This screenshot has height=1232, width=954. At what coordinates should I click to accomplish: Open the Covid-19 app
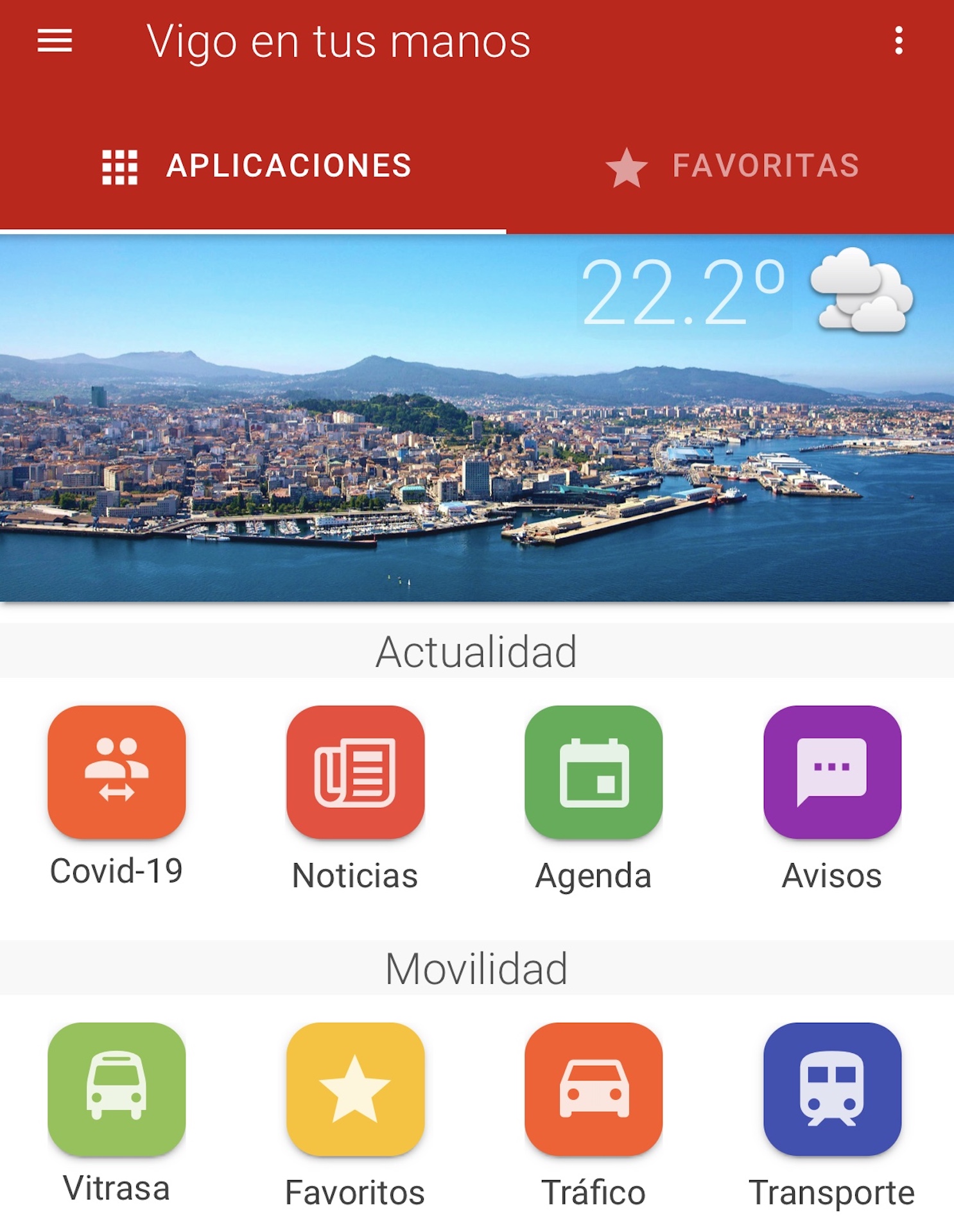[x=117, y=772]
